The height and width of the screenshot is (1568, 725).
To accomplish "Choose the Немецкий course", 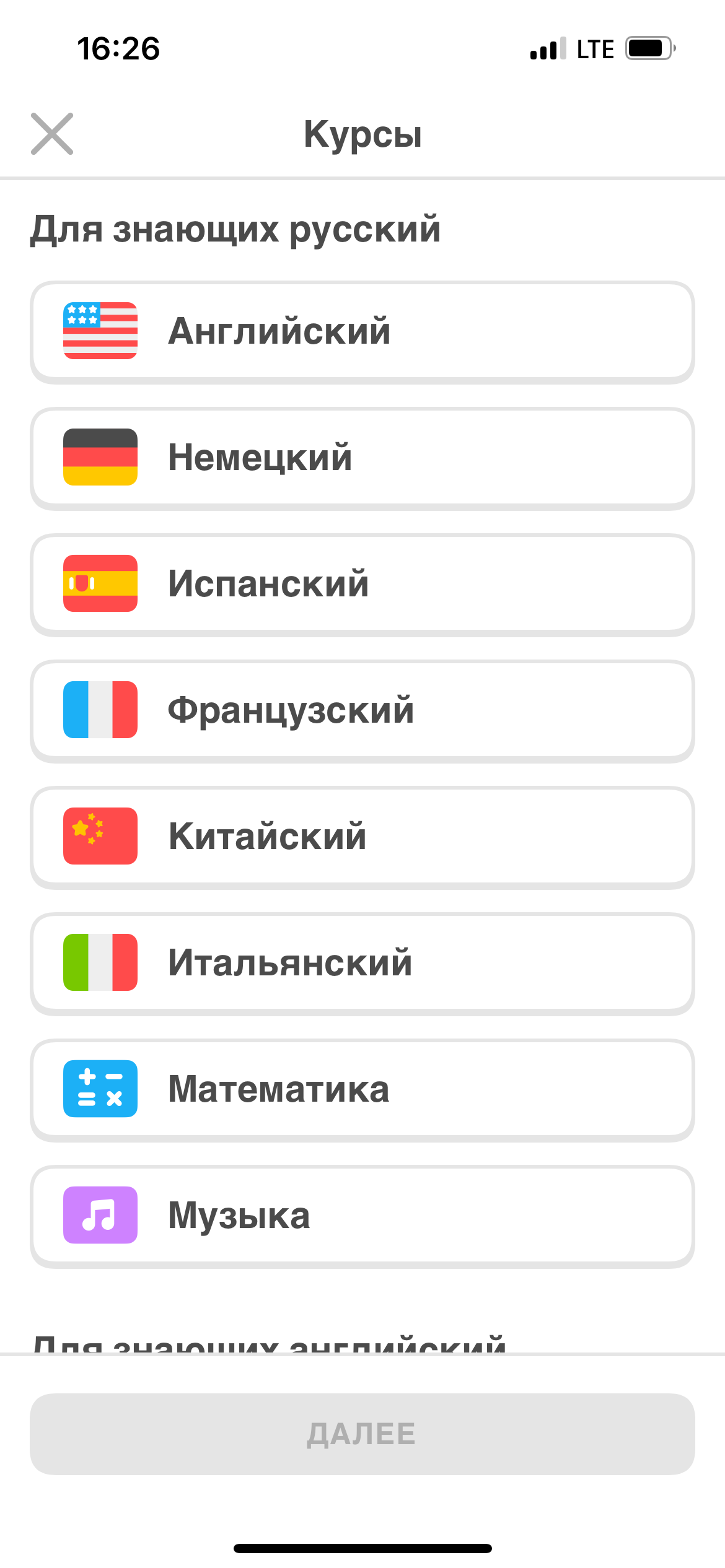I will click(362, 458).
